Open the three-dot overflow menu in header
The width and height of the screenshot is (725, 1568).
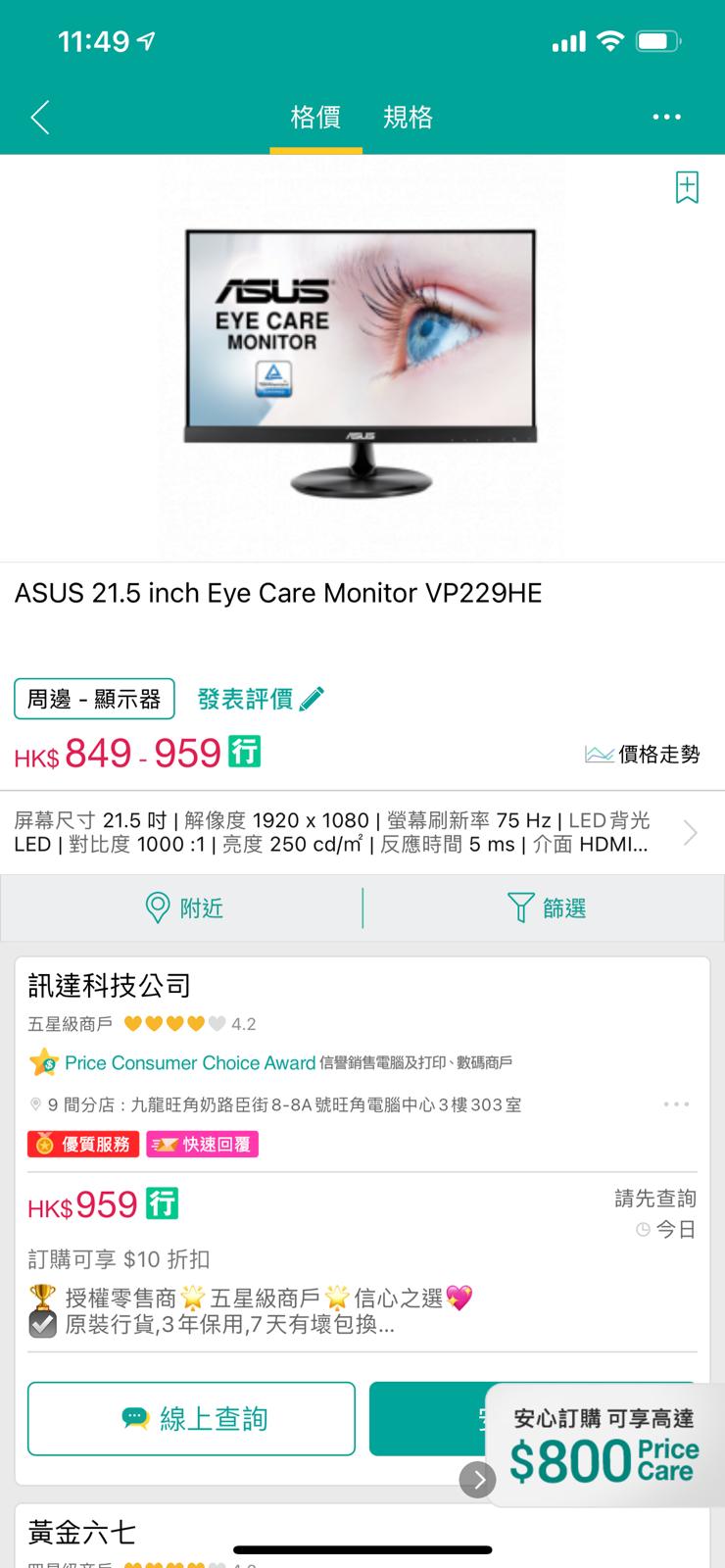tap(666, 118)
